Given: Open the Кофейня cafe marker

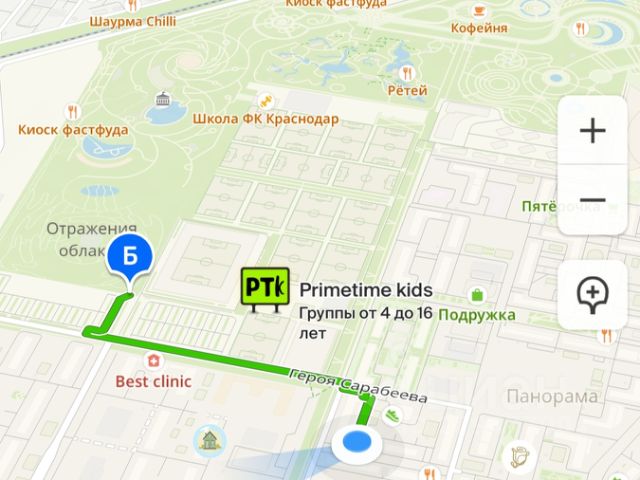Looking at the screenshot, I should point(479,9).
